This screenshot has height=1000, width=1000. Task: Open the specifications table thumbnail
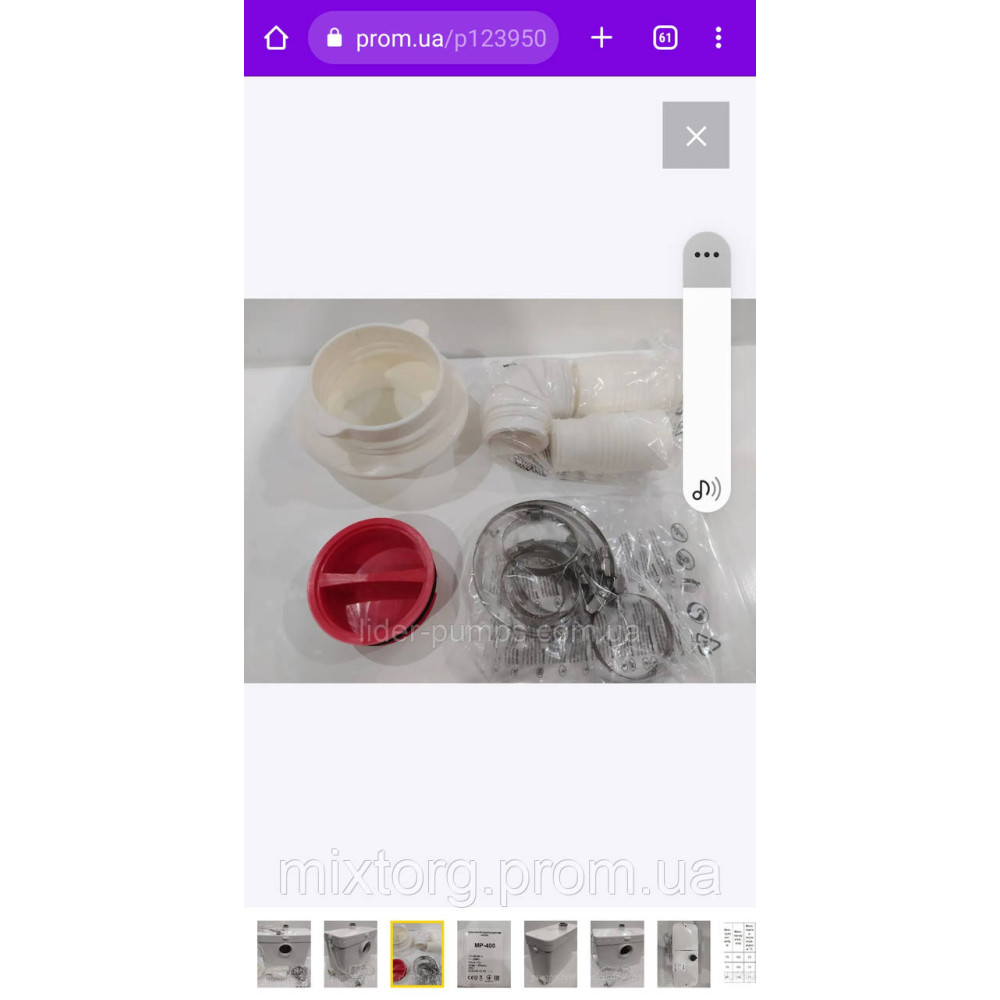point(739,954)
